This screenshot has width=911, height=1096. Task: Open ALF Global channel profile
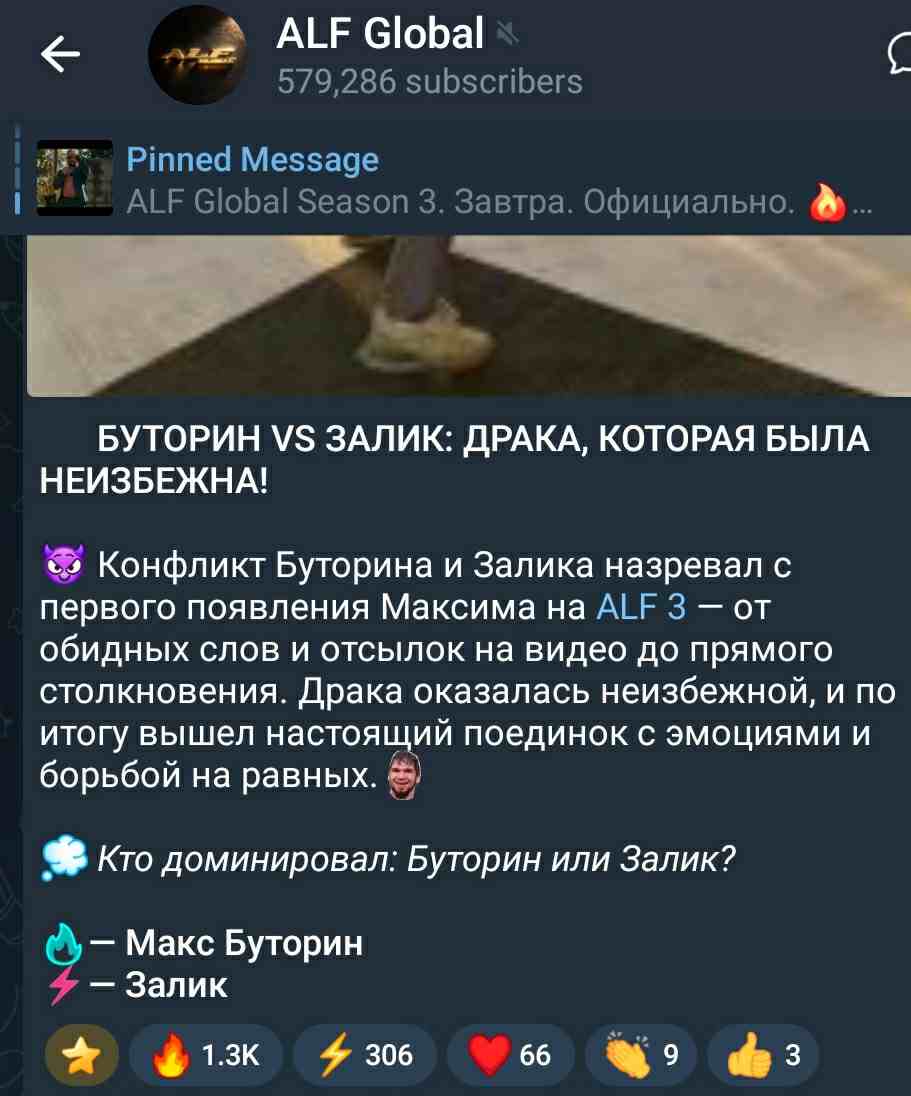(x=380, y=57)
